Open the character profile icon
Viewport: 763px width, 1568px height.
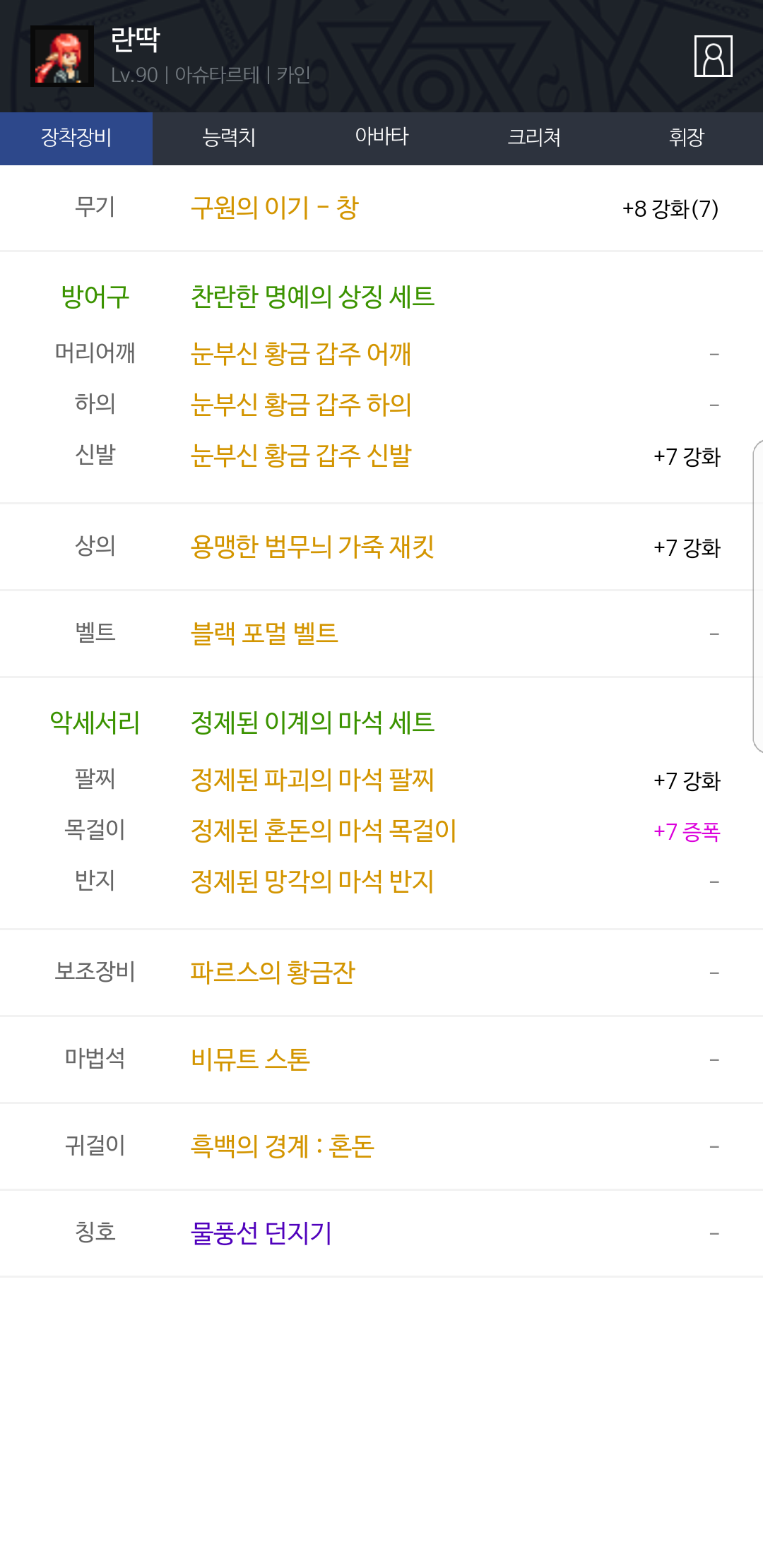coord(713,56)
